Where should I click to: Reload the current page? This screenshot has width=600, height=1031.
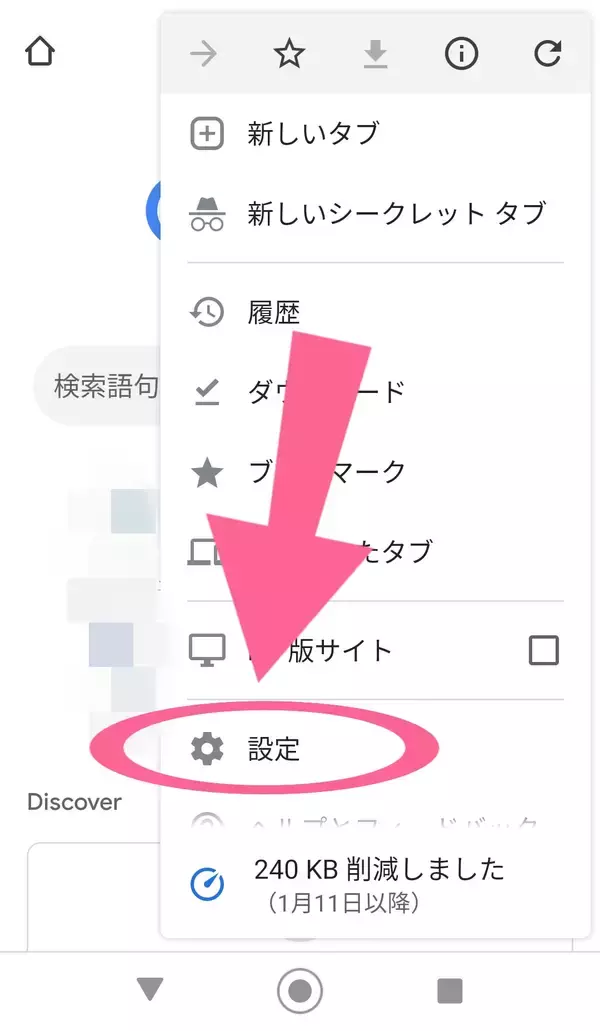(x=547, y=55)
